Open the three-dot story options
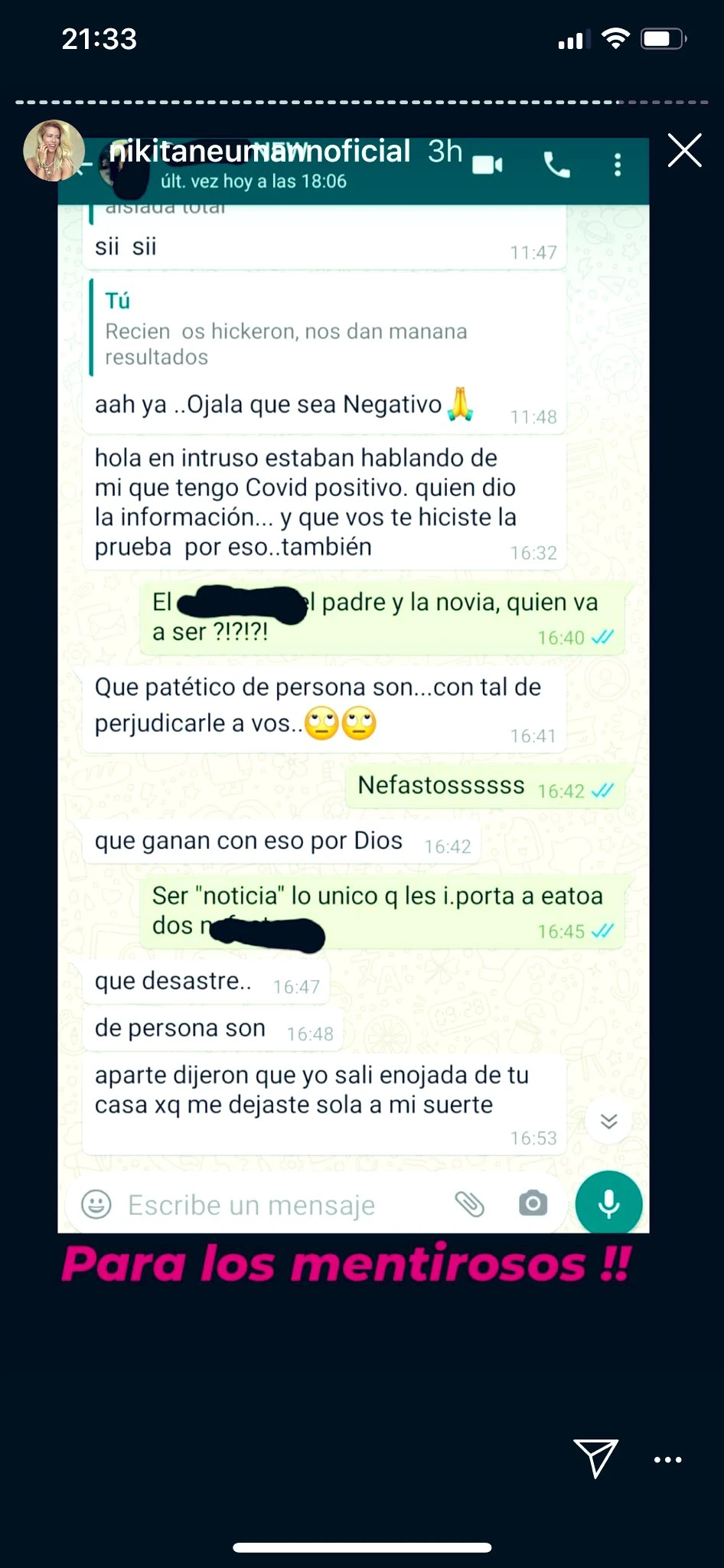Image resolution: width=724 pixels, height=1568 pixels. coord(667,1459)
